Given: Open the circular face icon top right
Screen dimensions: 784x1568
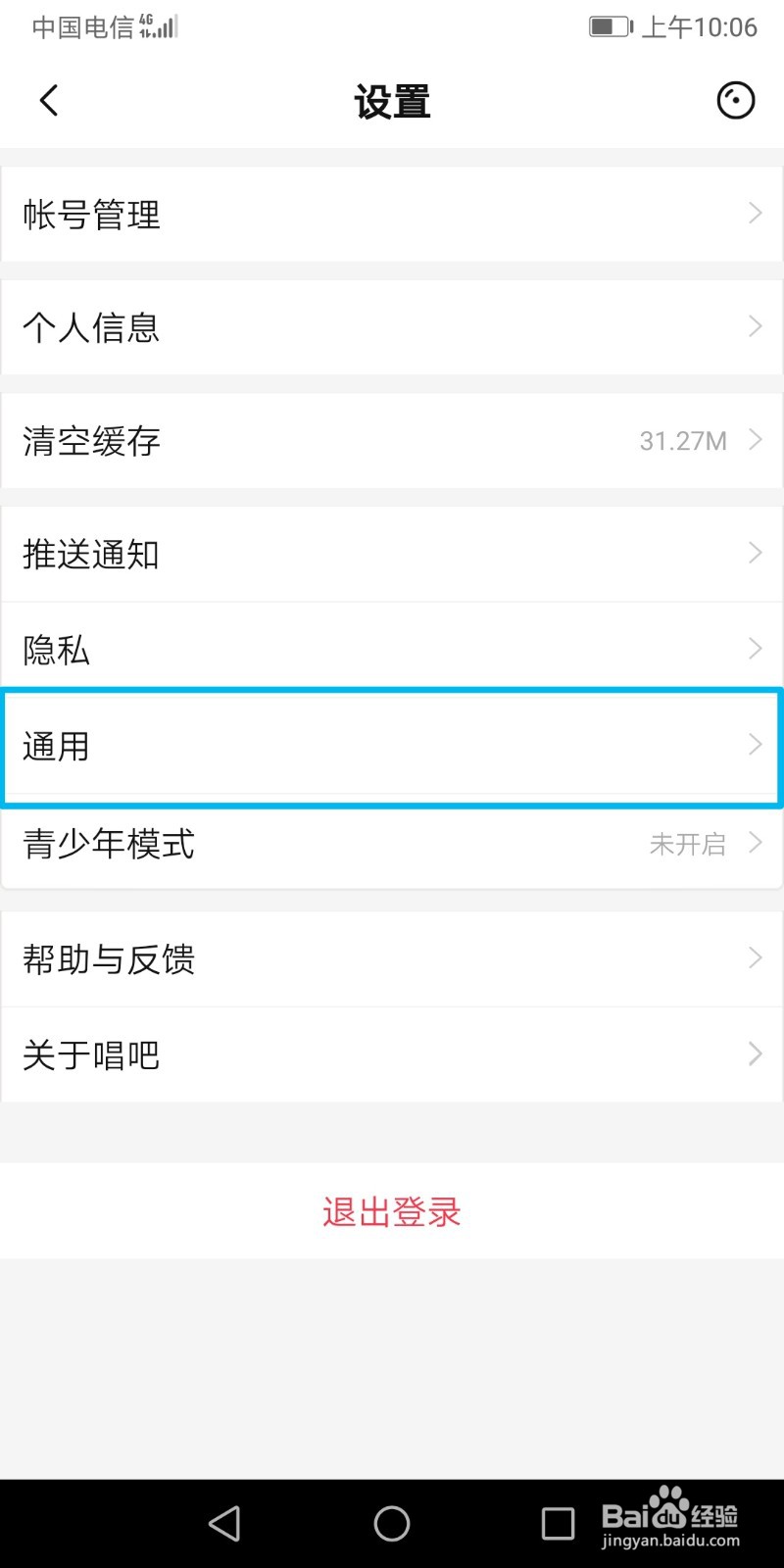Looking at the screenshot, I should [x=736, y=100].
